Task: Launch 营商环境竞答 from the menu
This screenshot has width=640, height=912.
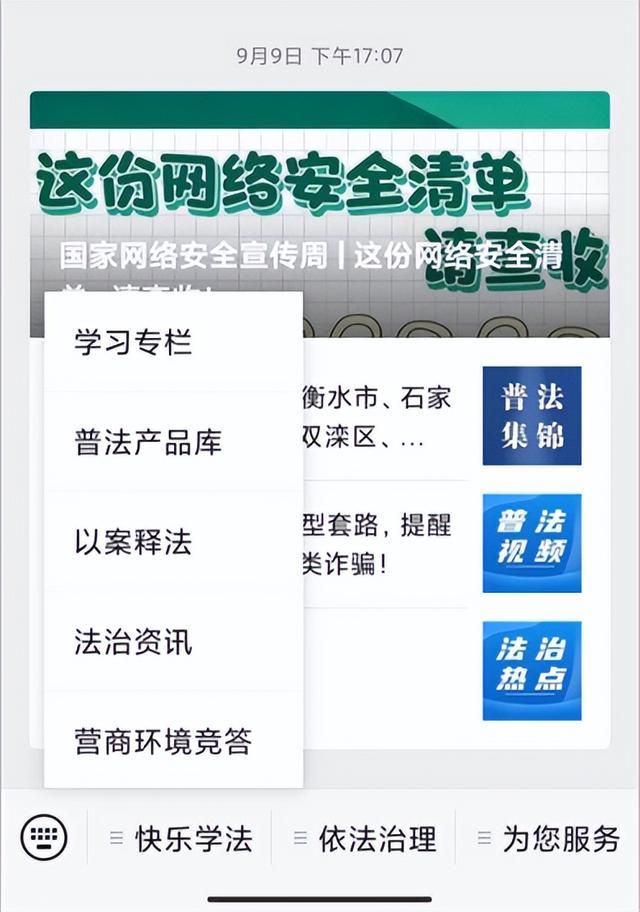Action: pyautogui.click(x=163, y=741)
